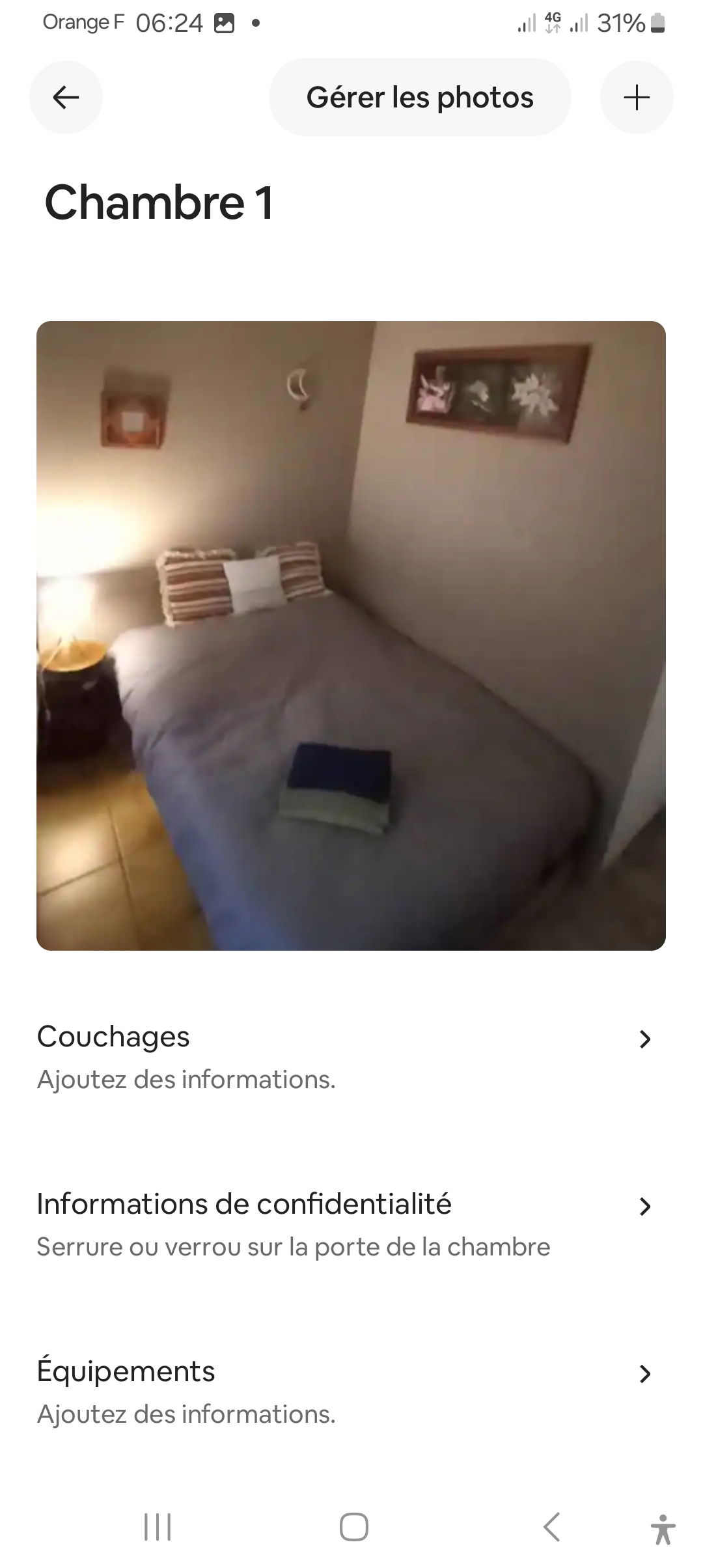
Task: Tap the plus icon to add a photo
Action: 636,96
